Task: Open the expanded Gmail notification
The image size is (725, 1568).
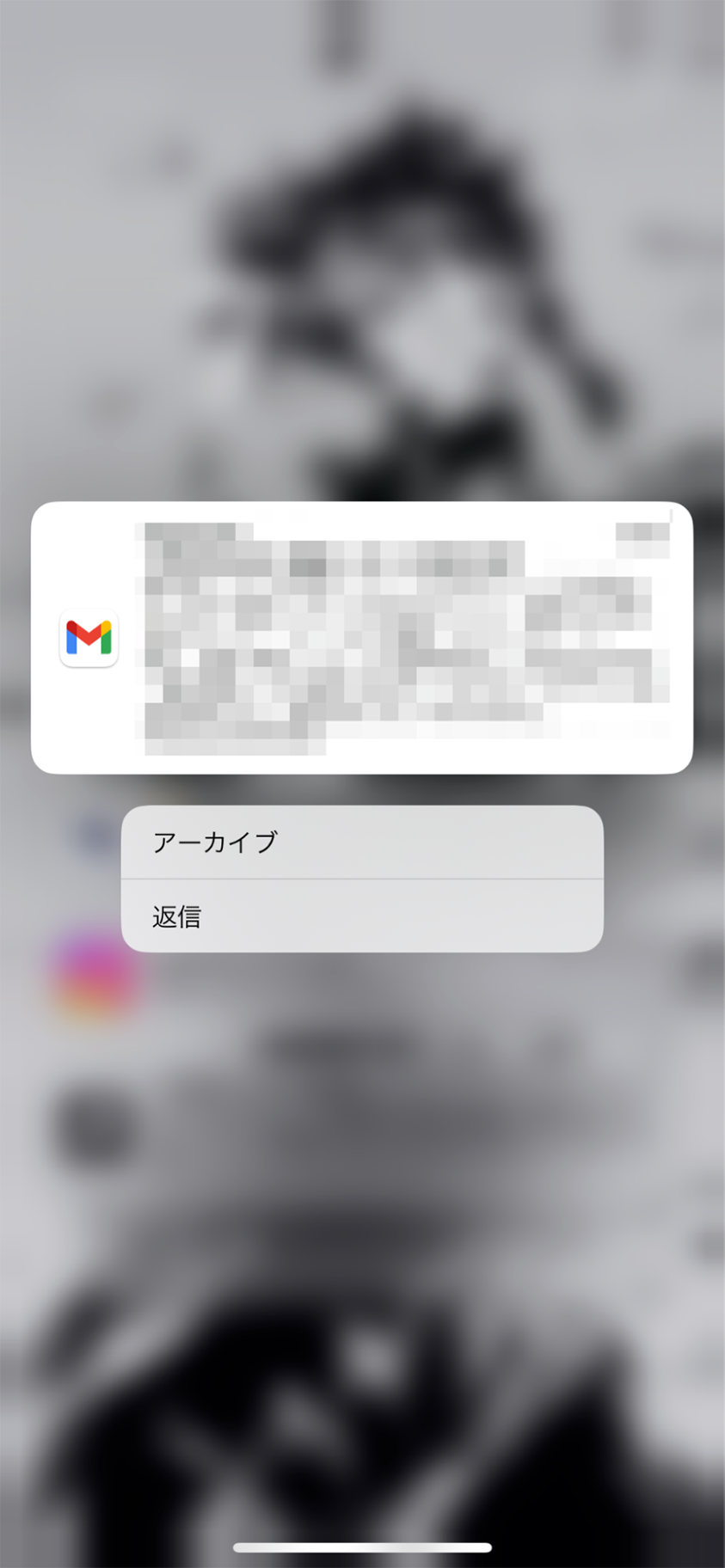Action: coord(361,637)
